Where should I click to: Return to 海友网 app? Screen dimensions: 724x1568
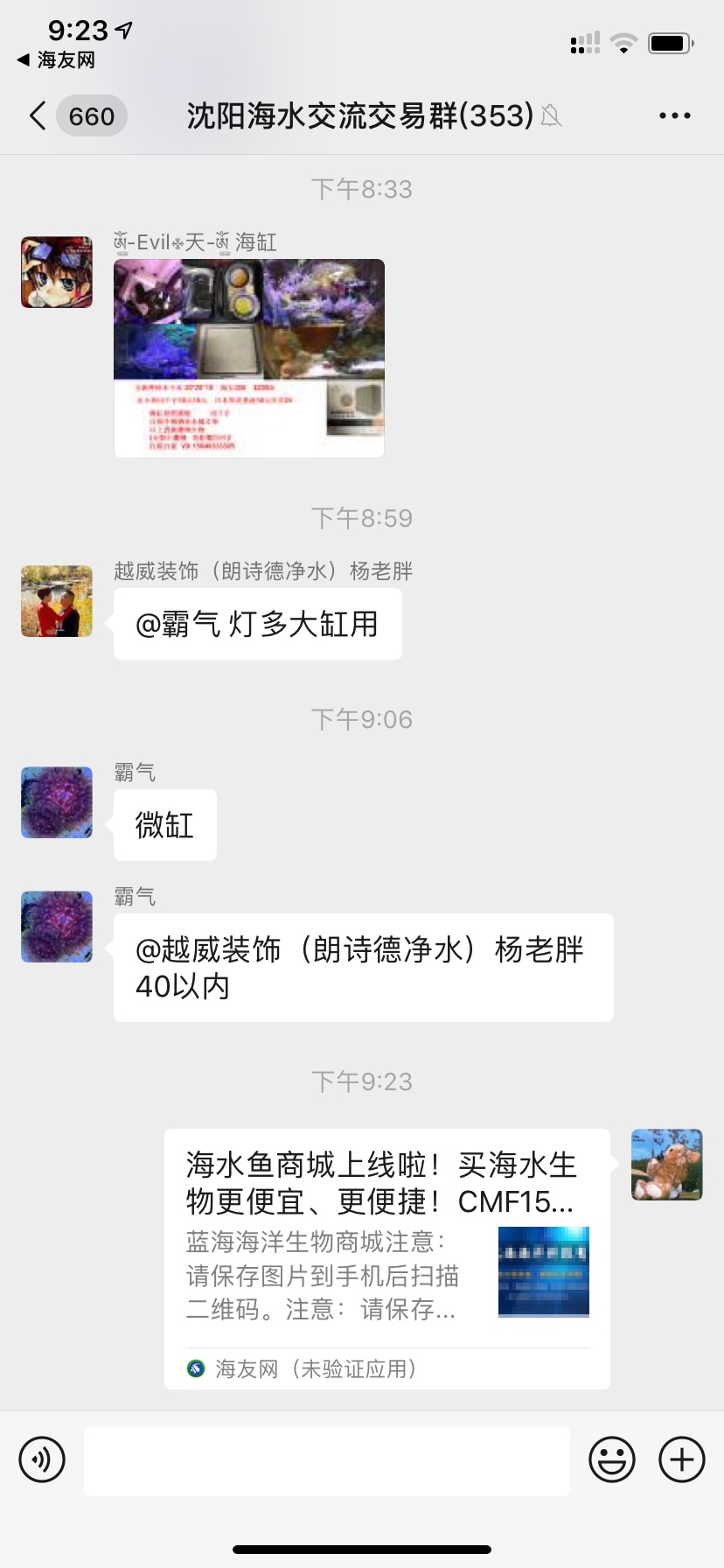[56, 60]
